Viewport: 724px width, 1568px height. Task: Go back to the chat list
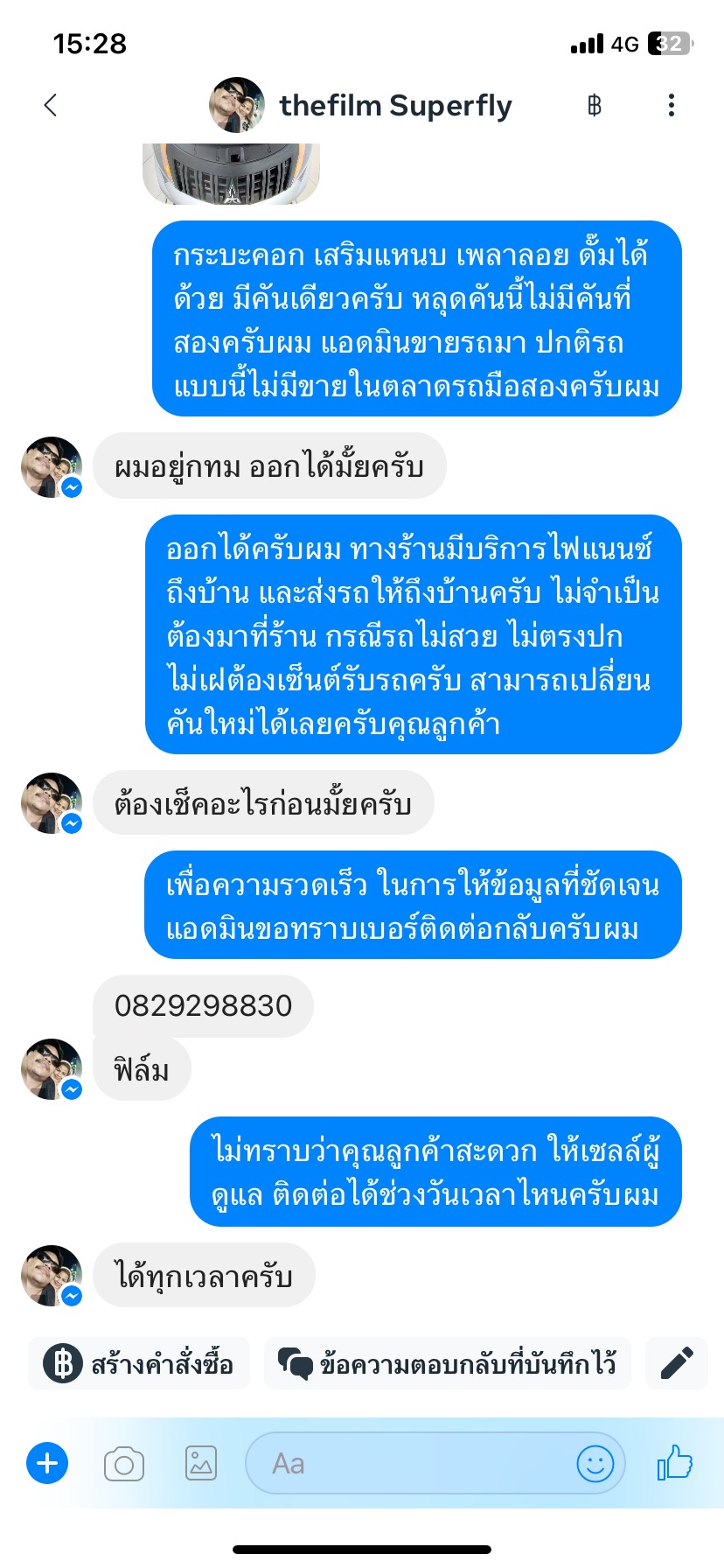point(51,105)
